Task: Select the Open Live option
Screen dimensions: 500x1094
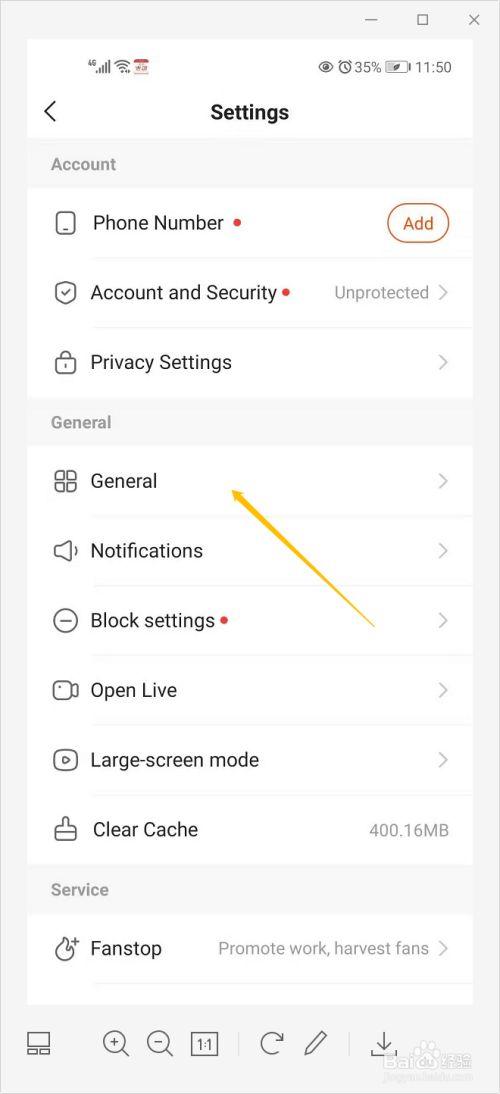Action: click(250, 690)
